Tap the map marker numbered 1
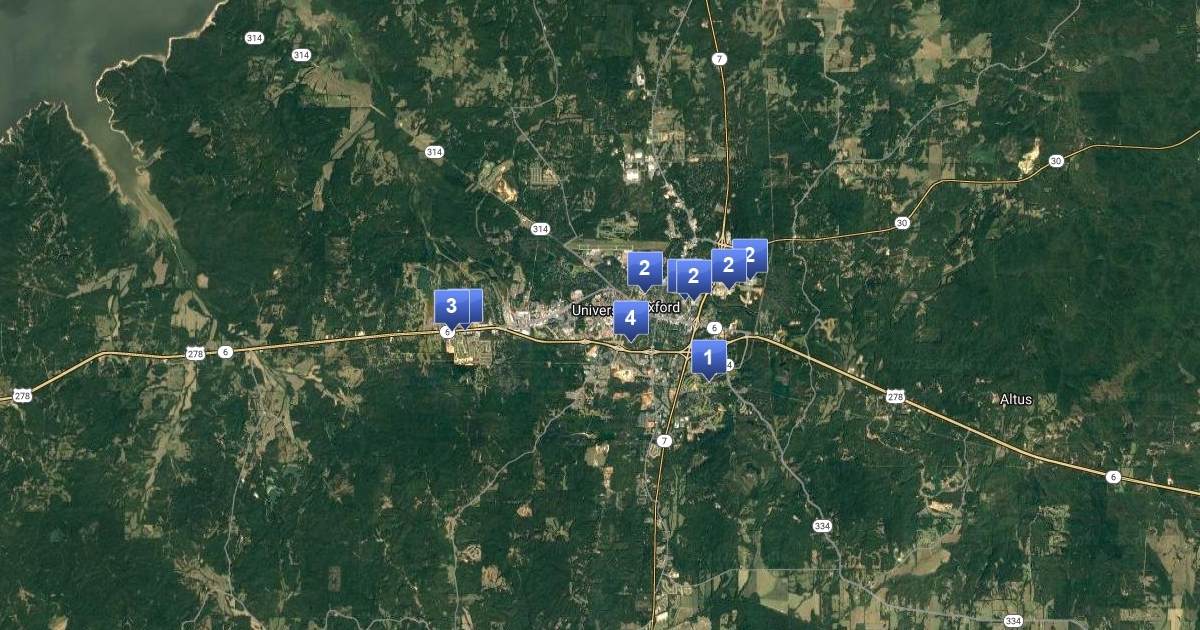The width and height of the screenshot is (1200, 630). pyautogui.click(x=709, y=356)
